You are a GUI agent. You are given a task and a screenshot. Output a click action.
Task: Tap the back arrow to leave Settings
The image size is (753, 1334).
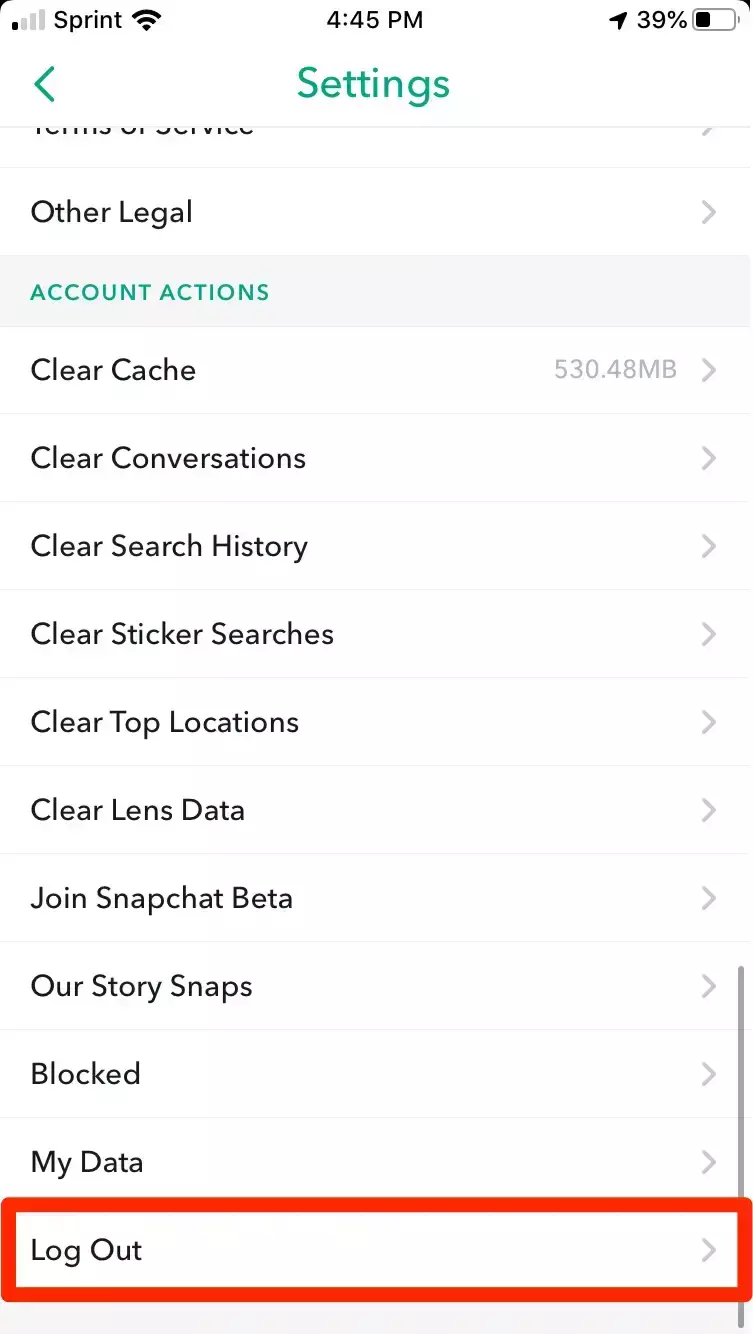pos(44,84)
